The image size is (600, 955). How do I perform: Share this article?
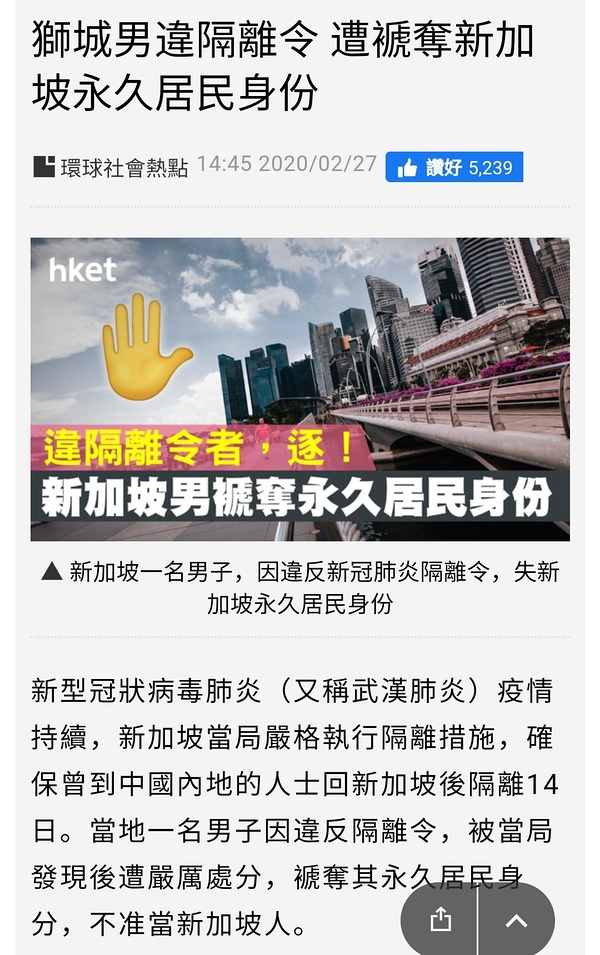[x=441, y=921]
